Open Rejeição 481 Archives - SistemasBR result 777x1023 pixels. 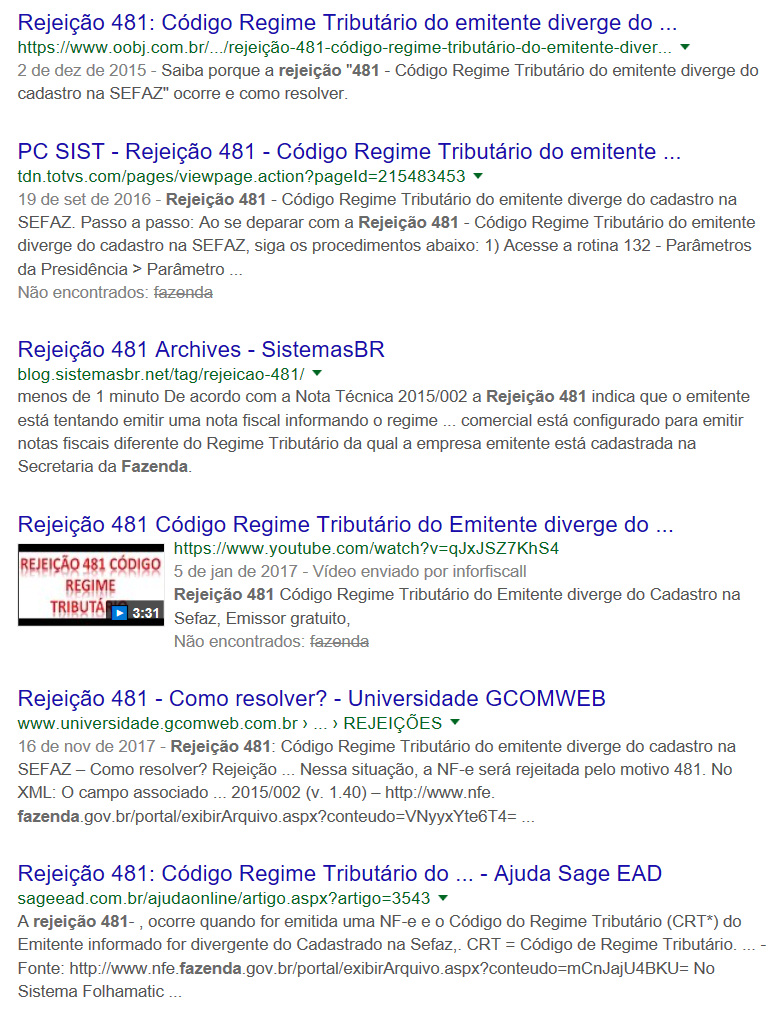click(x=201, y=349)
